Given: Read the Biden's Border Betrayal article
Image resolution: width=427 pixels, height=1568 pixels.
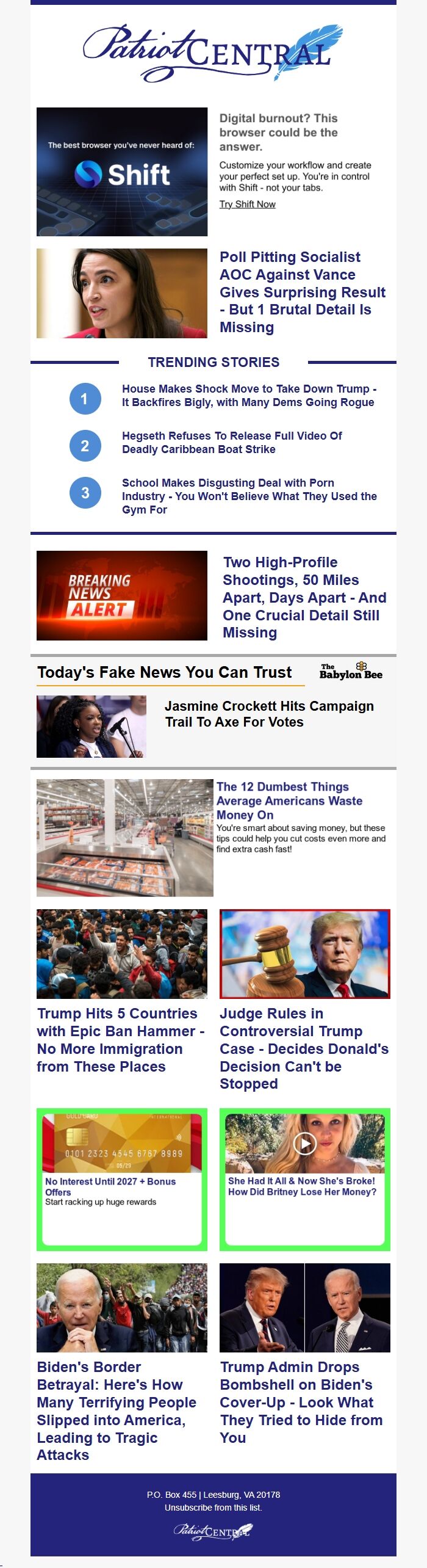Looking at the screenshot, I should coord(116,1410).
